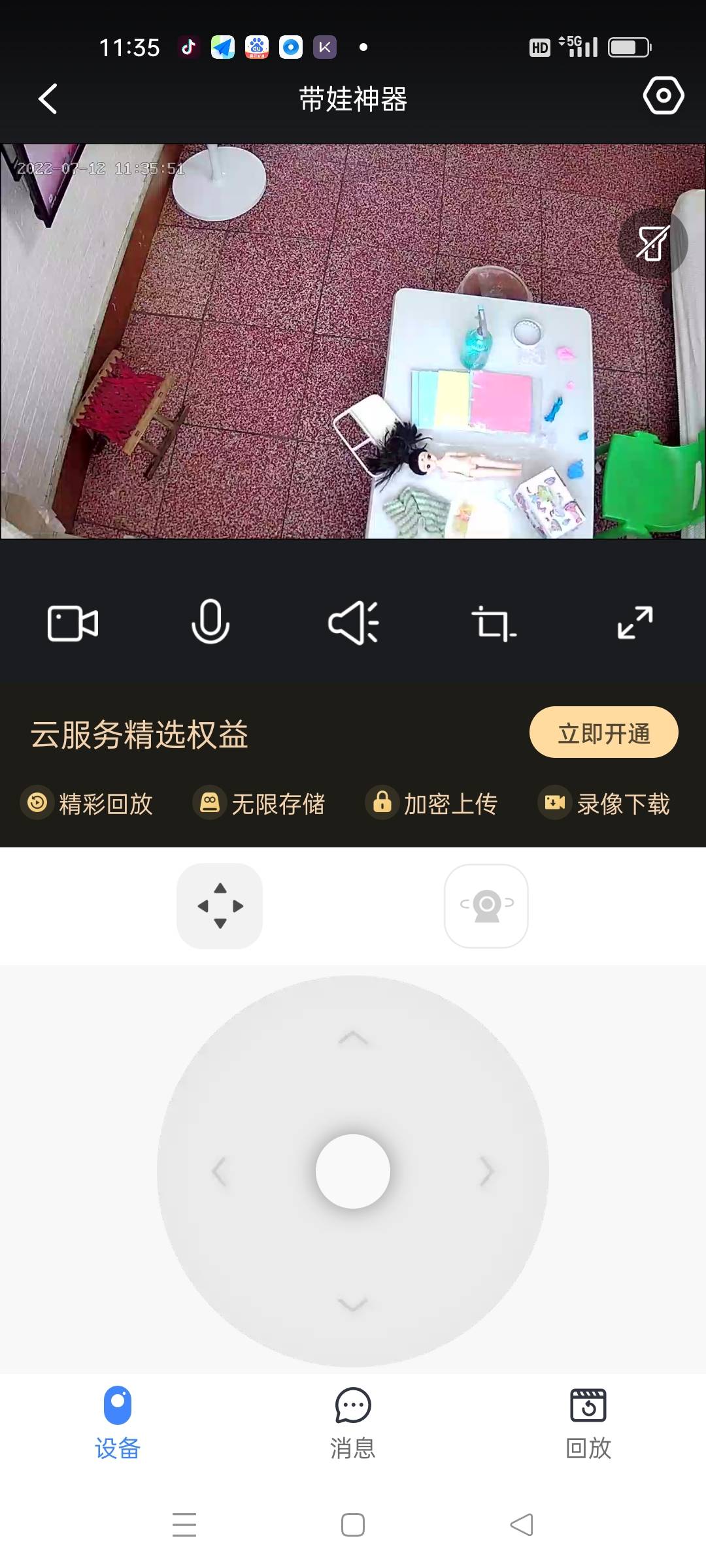Tap 立即开通 to subscribe to cloud service
706x1568 pixels.
[603, 732]
